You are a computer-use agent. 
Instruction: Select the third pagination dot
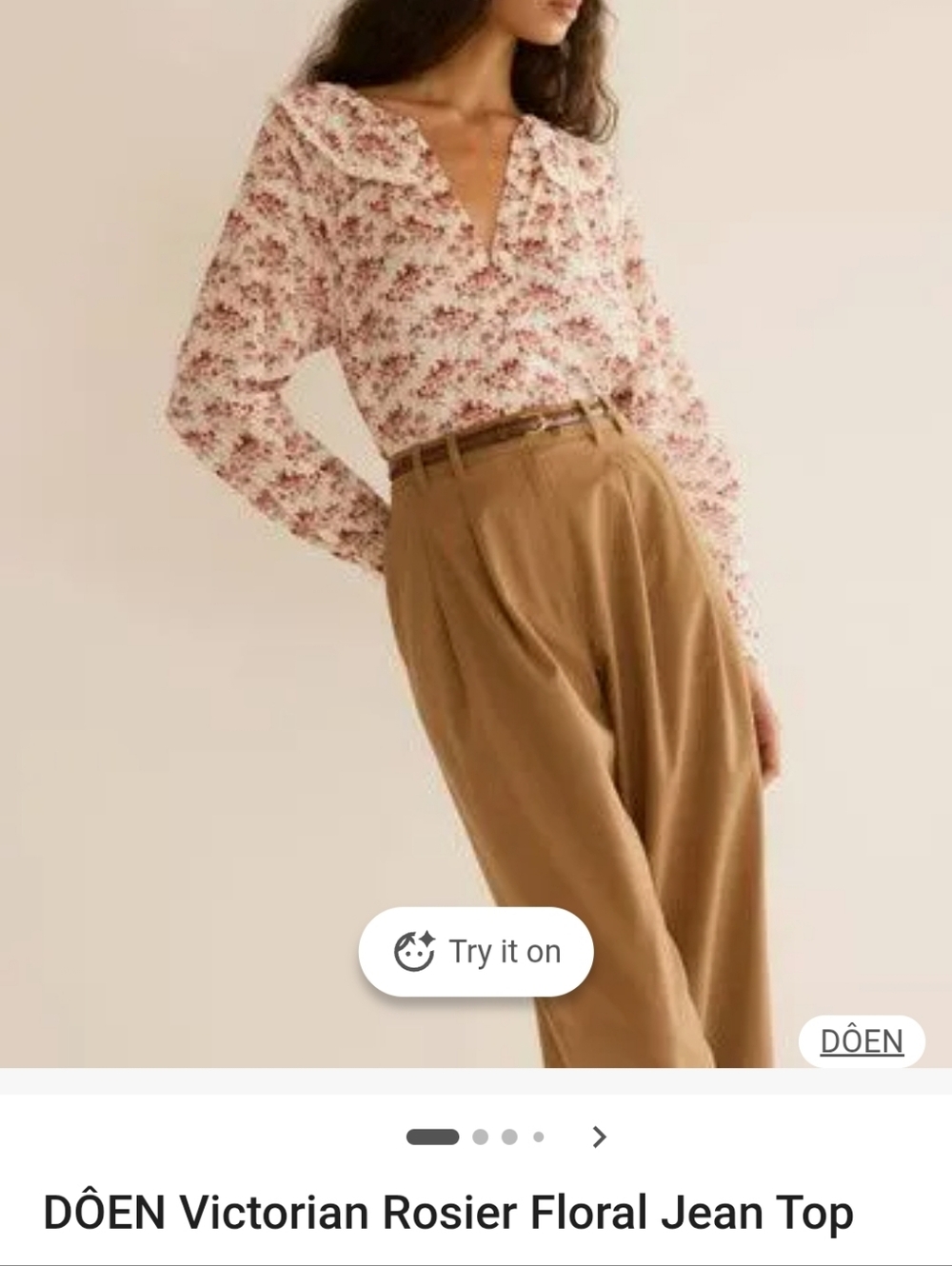point(507,1136)
